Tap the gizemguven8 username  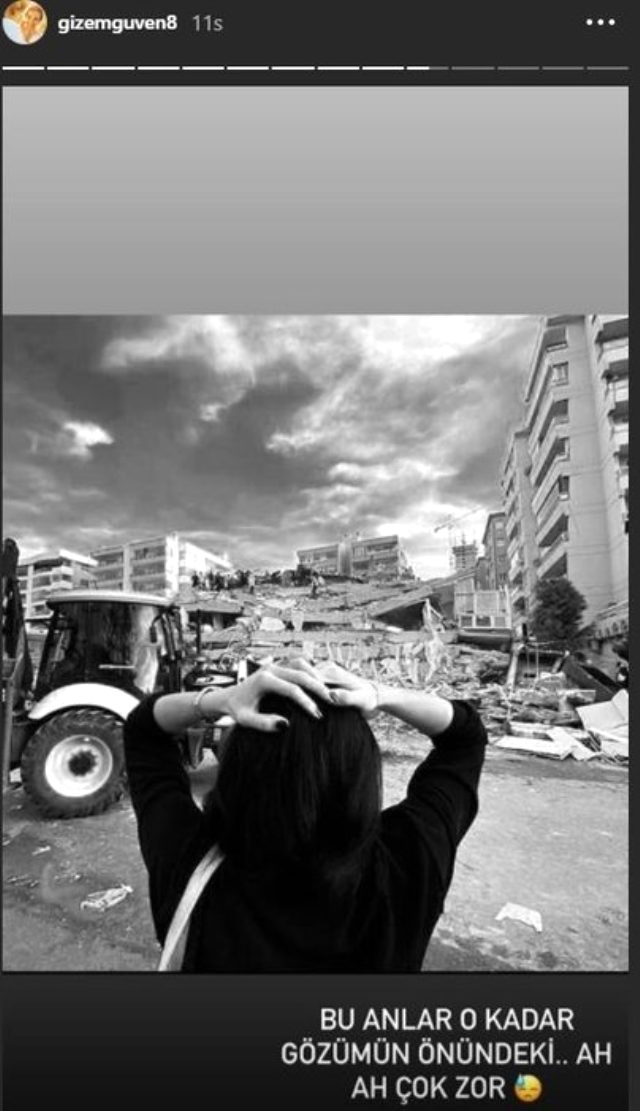[117, 23]
